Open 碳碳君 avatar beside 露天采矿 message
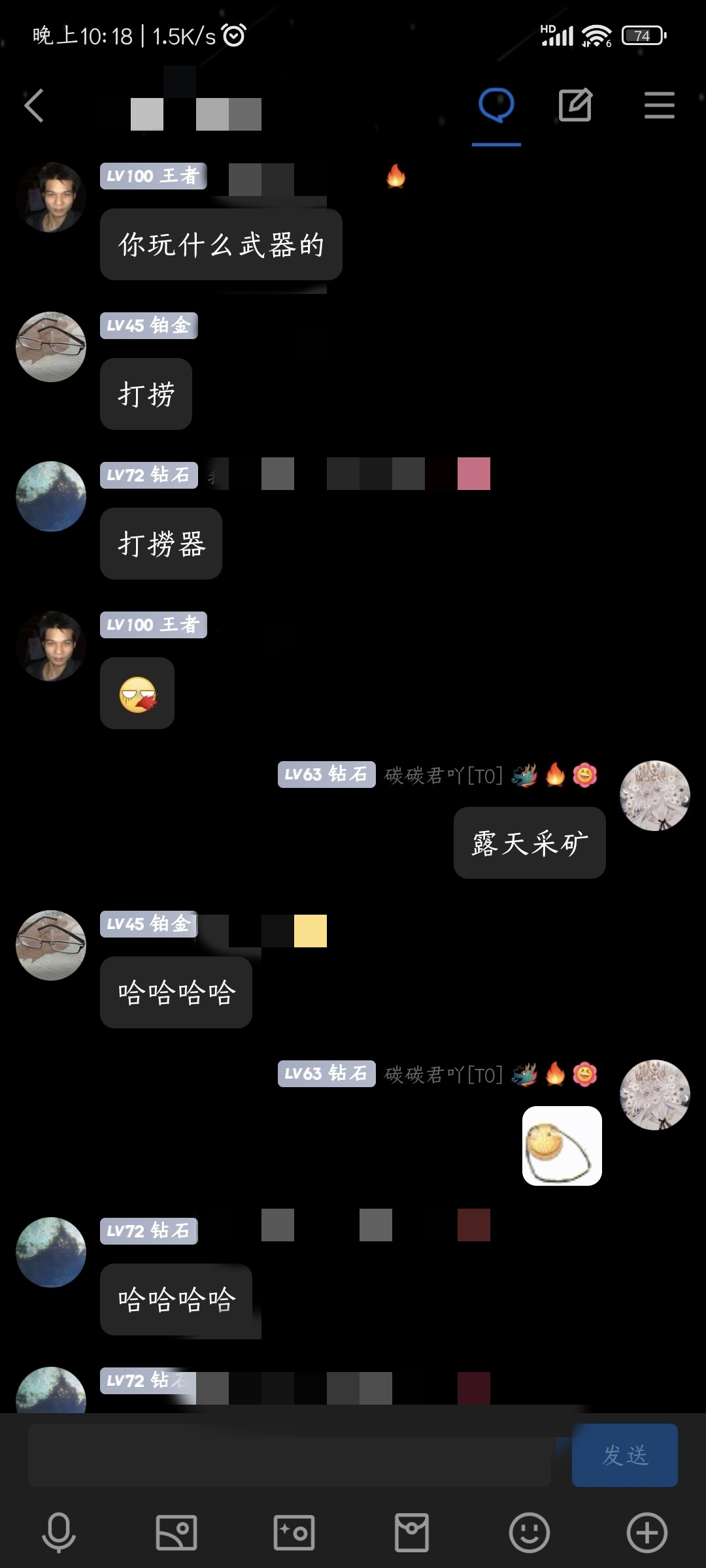This screenshot has height=1568, width=706. coord(654,796)
